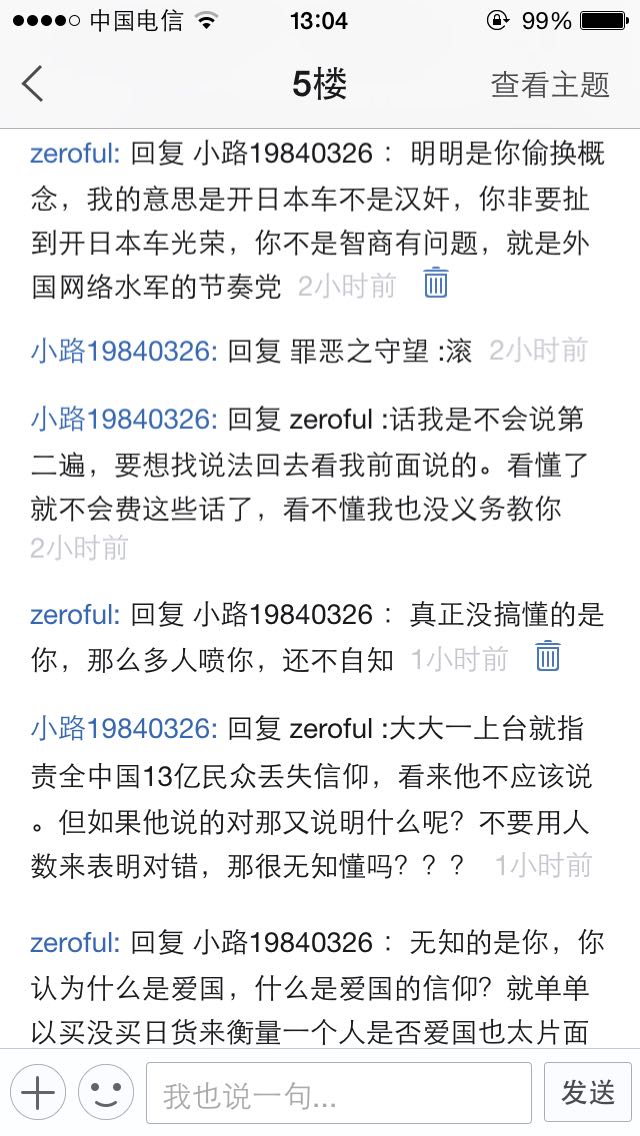Send the reply with 发送

(587, 1093)
